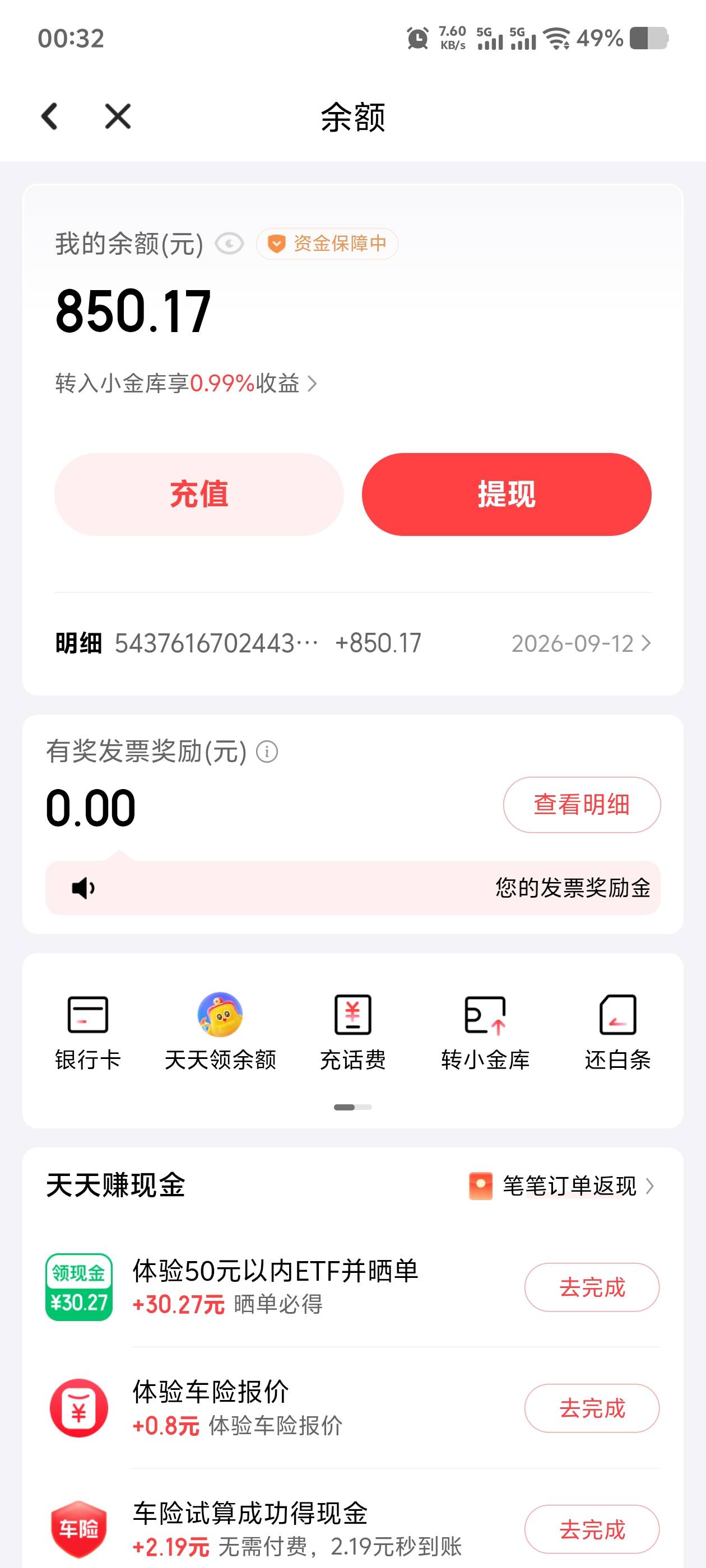Open 转入小金库享0.99%收益 link
The width and height of the screenshot is (706, 1568).
(x=187, y=384)
